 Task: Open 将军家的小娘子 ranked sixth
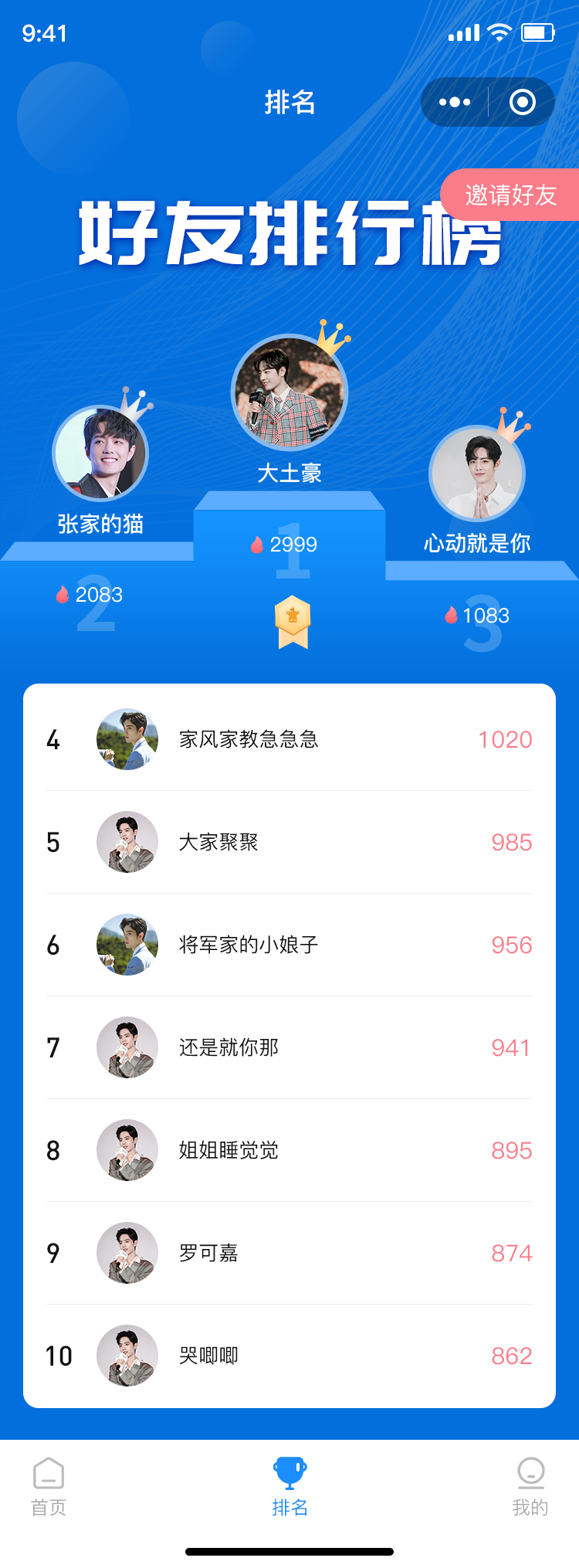coord(289,945)
